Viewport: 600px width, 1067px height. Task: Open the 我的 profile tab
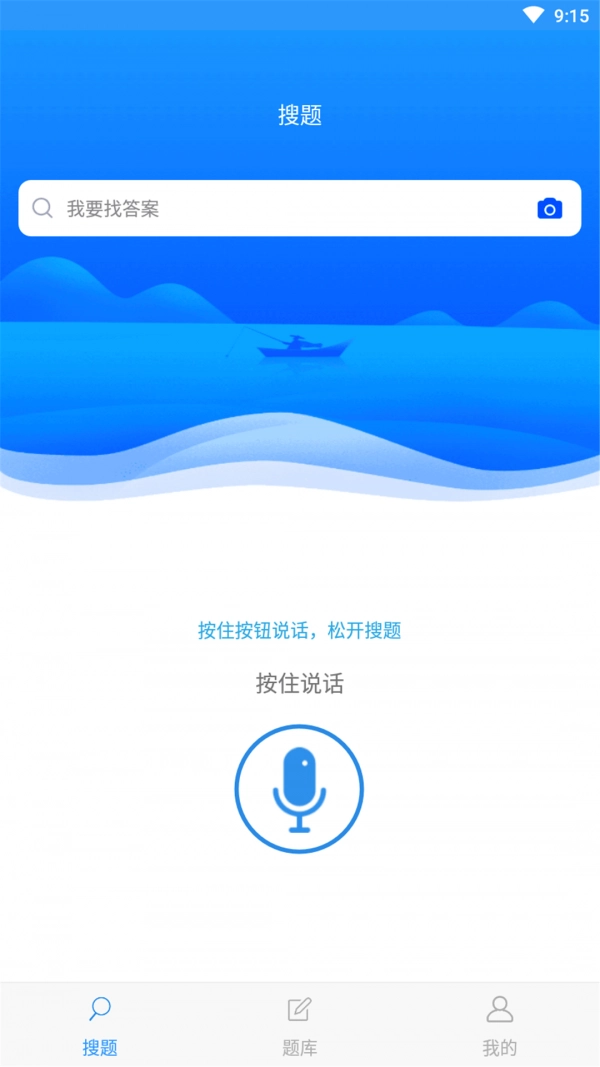click(499, 1025)
